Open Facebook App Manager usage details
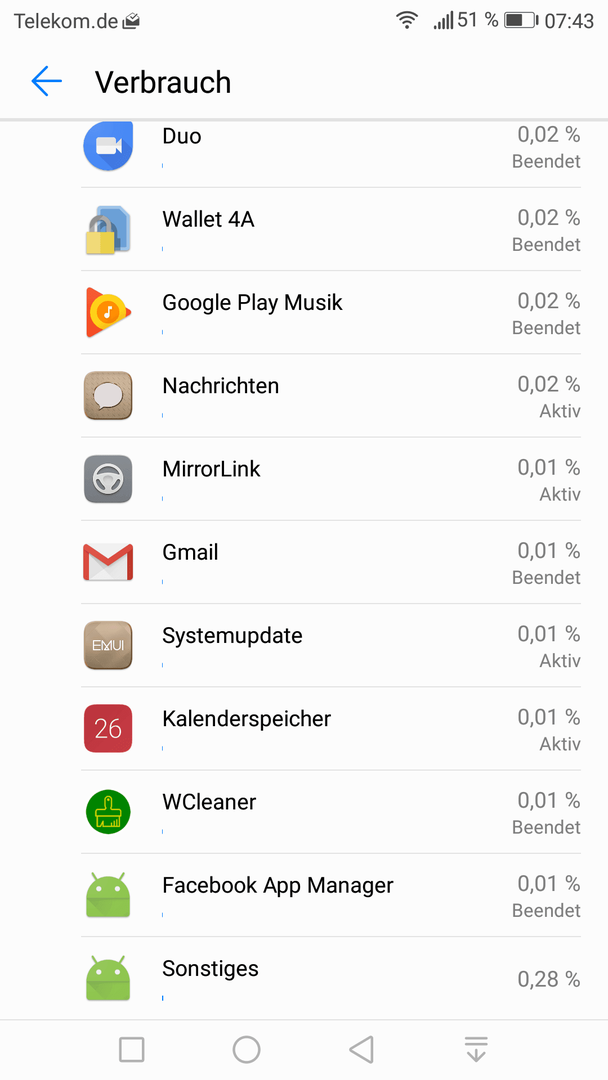 click(x=331, y=896)
